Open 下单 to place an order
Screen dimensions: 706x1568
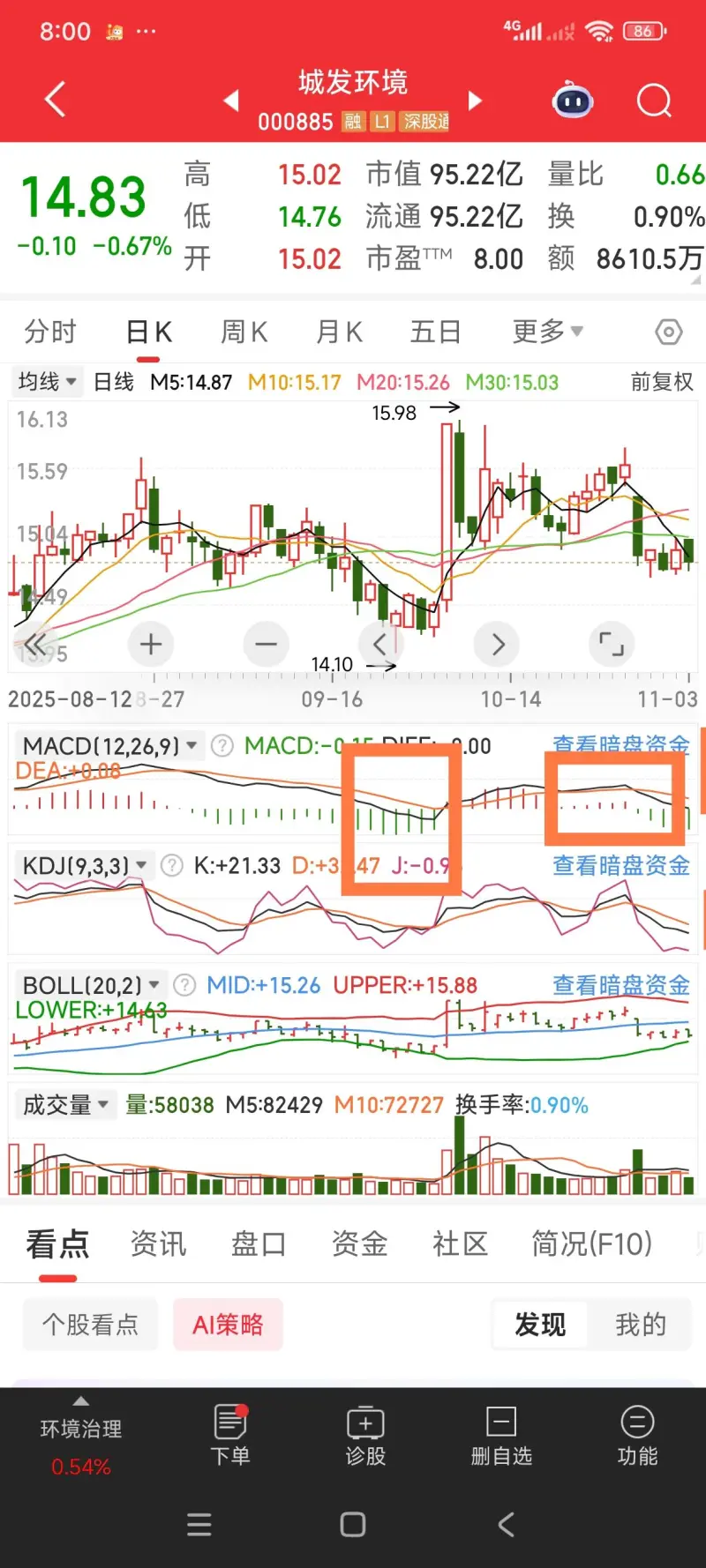230,1435
